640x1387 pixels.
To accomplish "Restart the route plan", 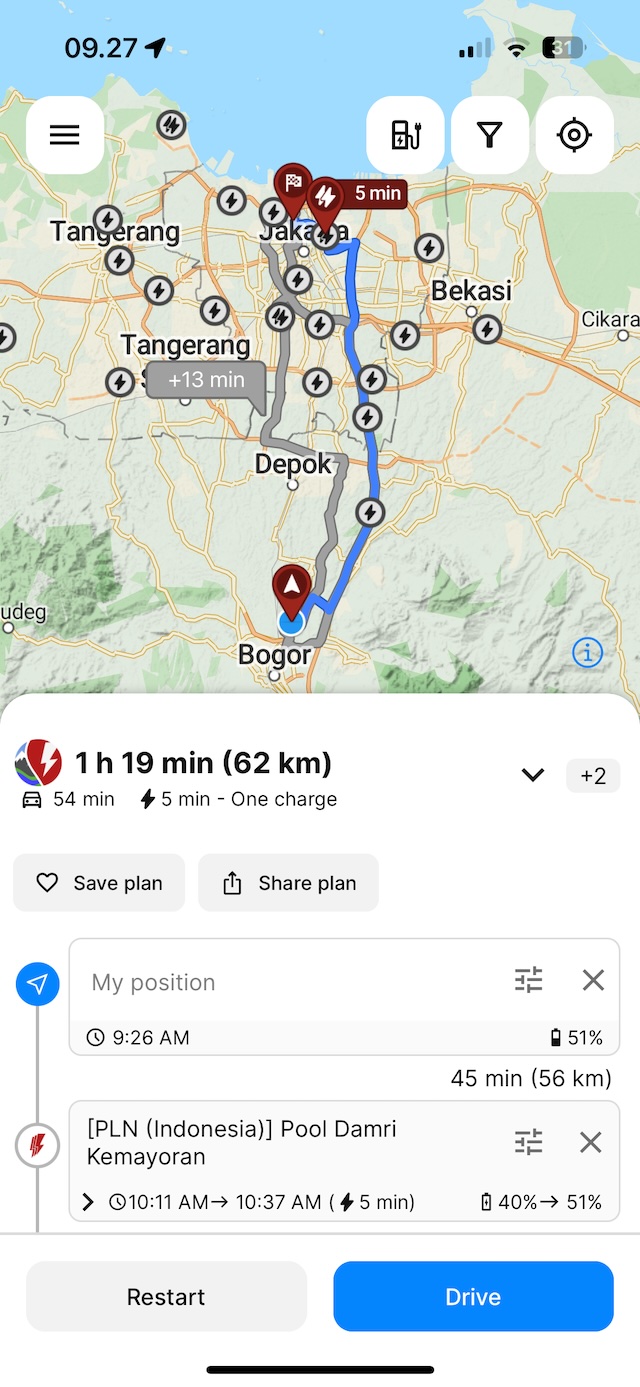I will coord(166,1296).
